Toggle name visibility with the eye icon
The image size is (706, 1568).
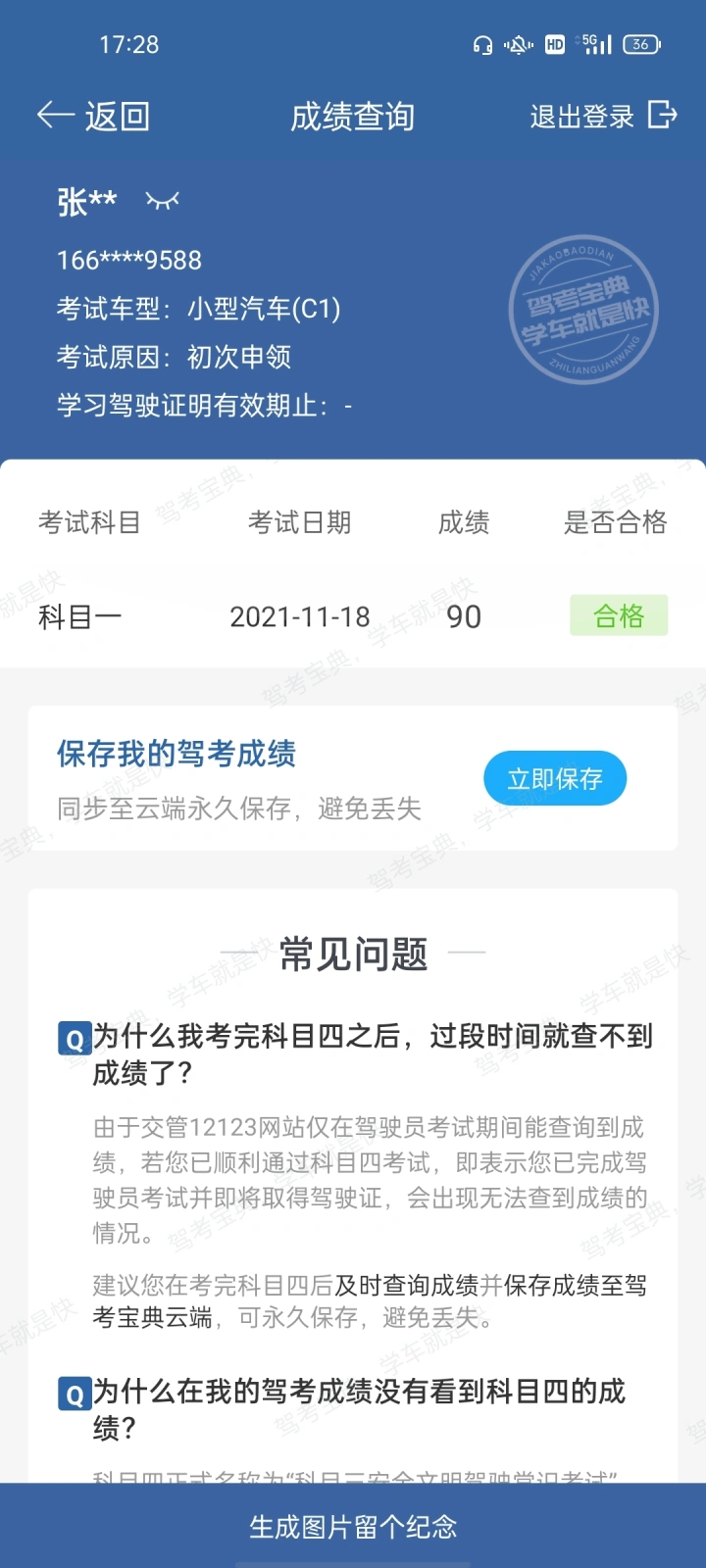(162, 201)
